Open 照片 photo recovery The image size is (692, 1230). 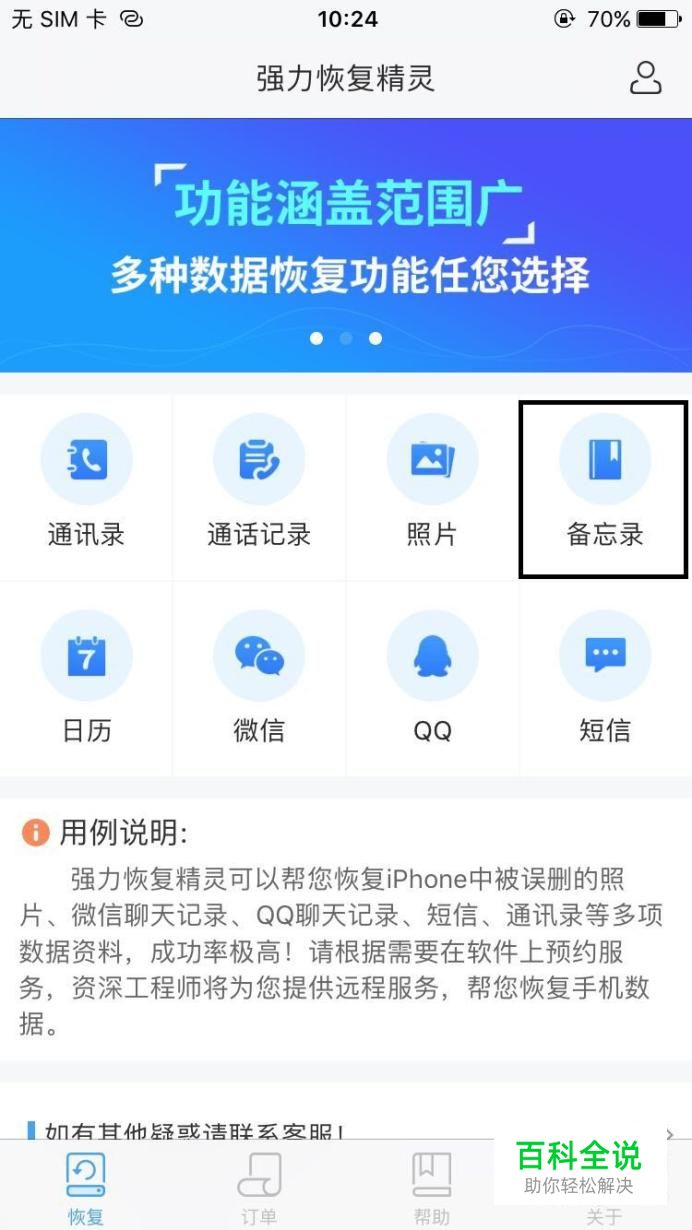click(x=432, y=488)
